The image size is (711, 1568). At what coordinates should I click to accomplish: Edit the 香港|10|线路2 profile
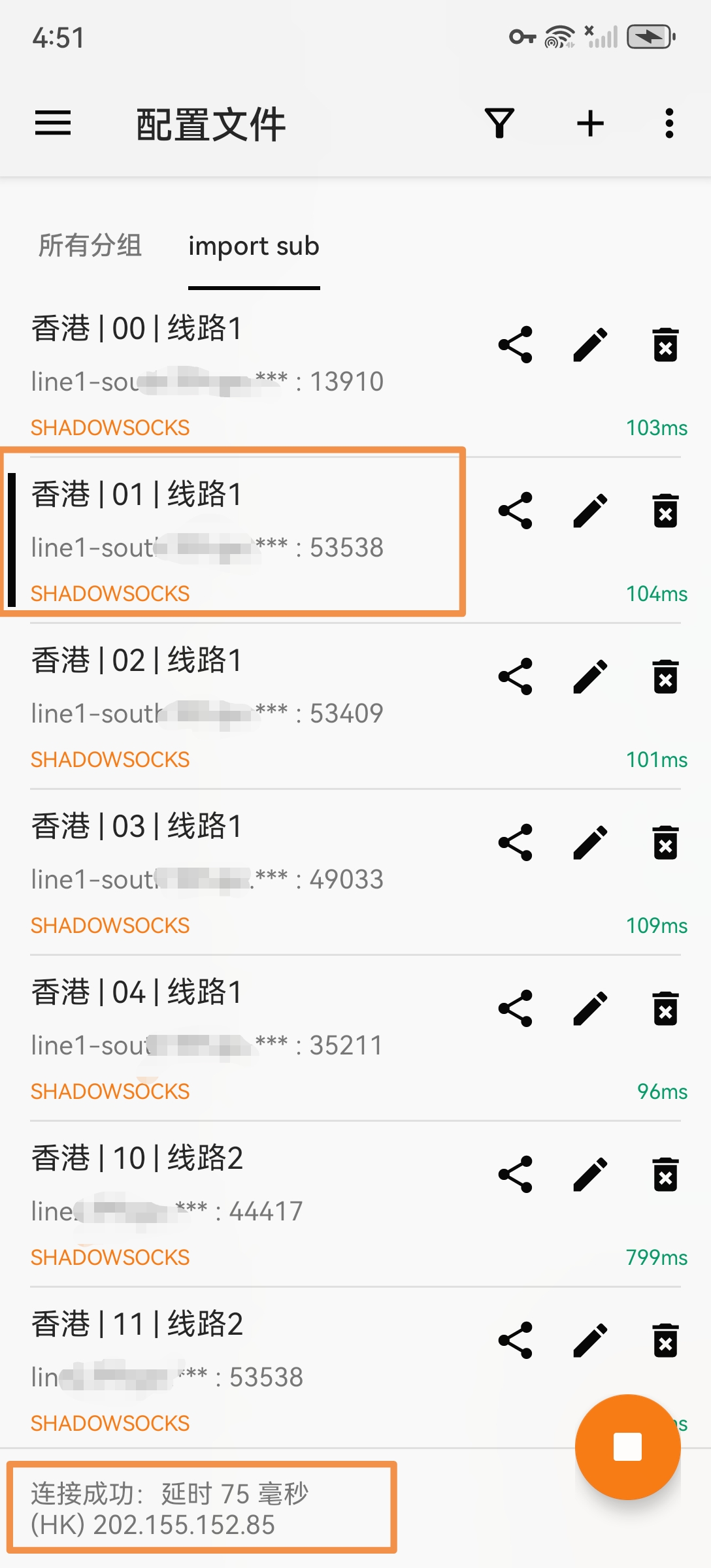589,1173
